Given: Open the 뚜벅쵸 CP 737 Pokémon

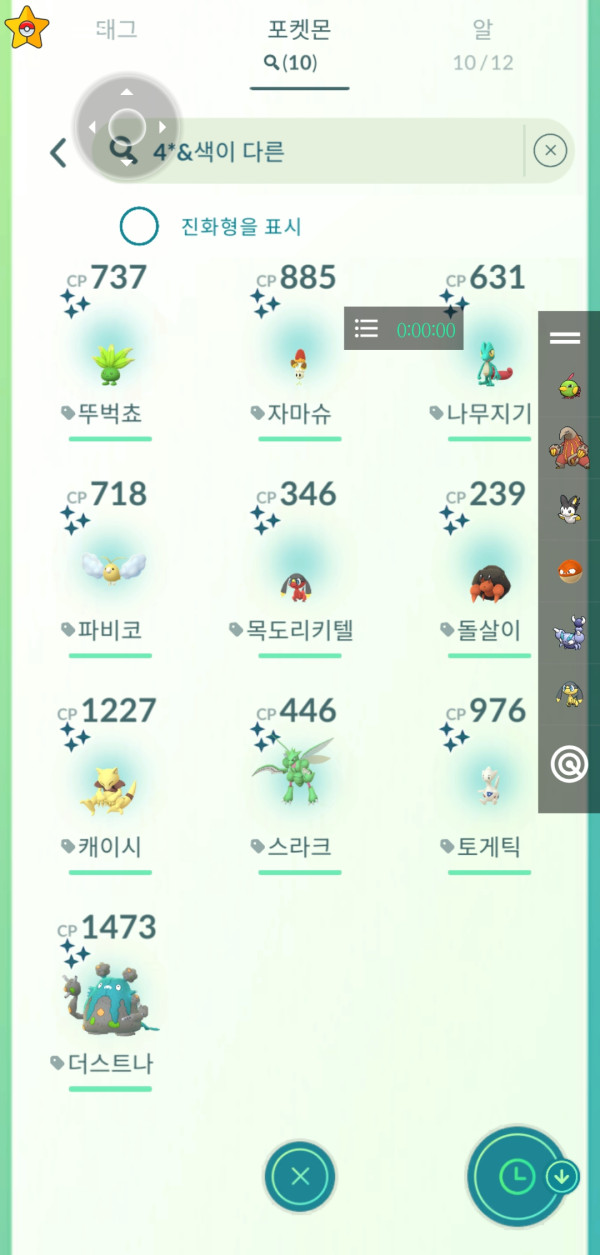Looking at the screenshot, I should [x=110, y=361].
